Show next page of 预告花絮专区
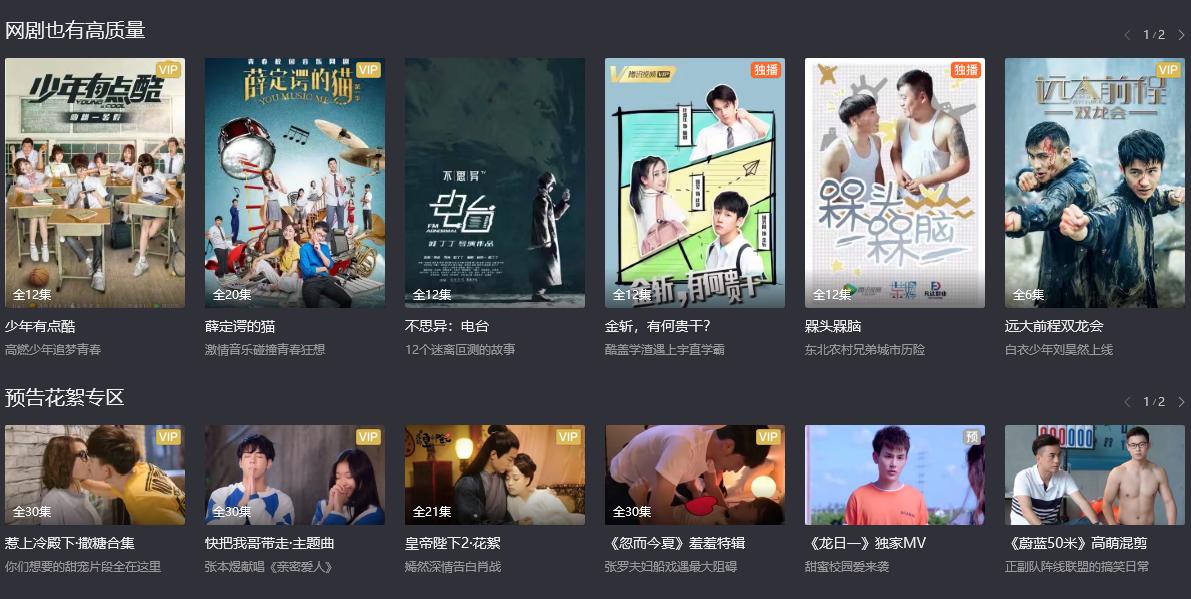1191x599 pixels. (x=1181, y=402)
